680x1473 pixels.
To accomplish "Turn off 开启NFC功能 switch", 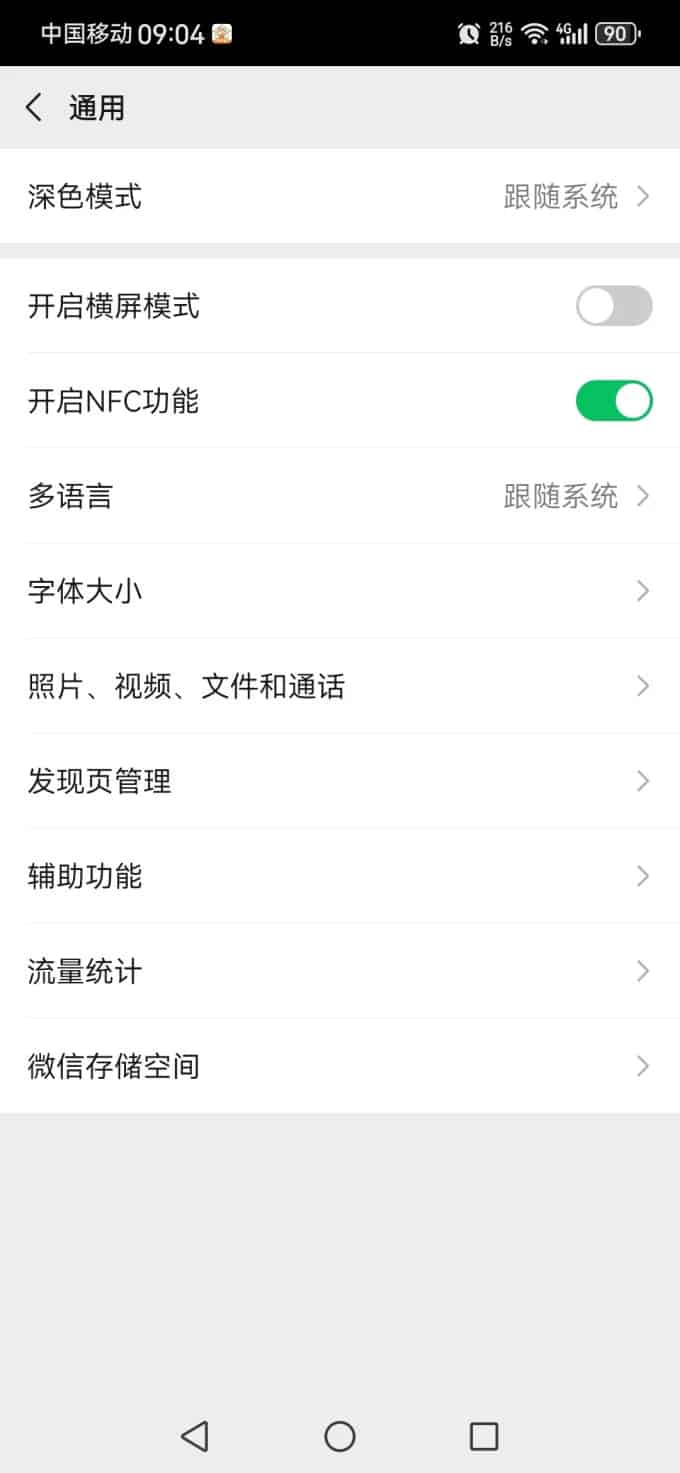I will click(x=614, y=401).
